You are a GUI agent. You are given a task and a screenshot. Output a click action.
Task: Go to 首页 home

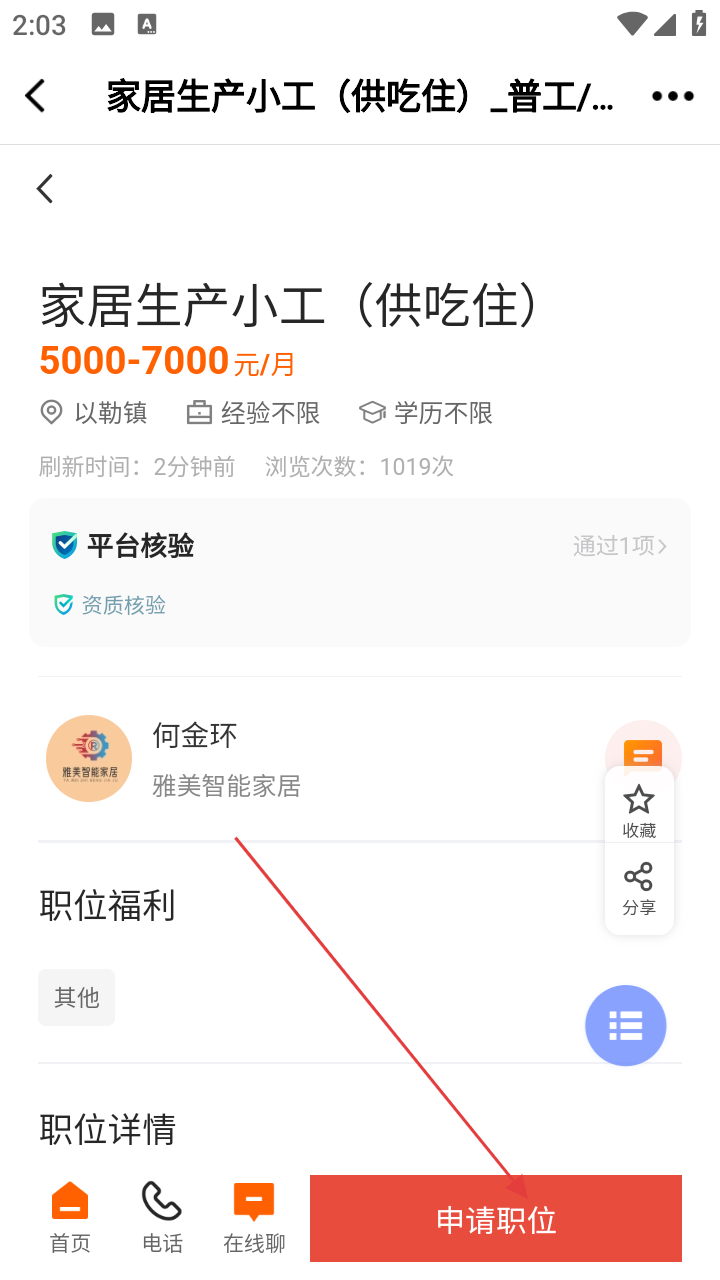(70, 1218)
